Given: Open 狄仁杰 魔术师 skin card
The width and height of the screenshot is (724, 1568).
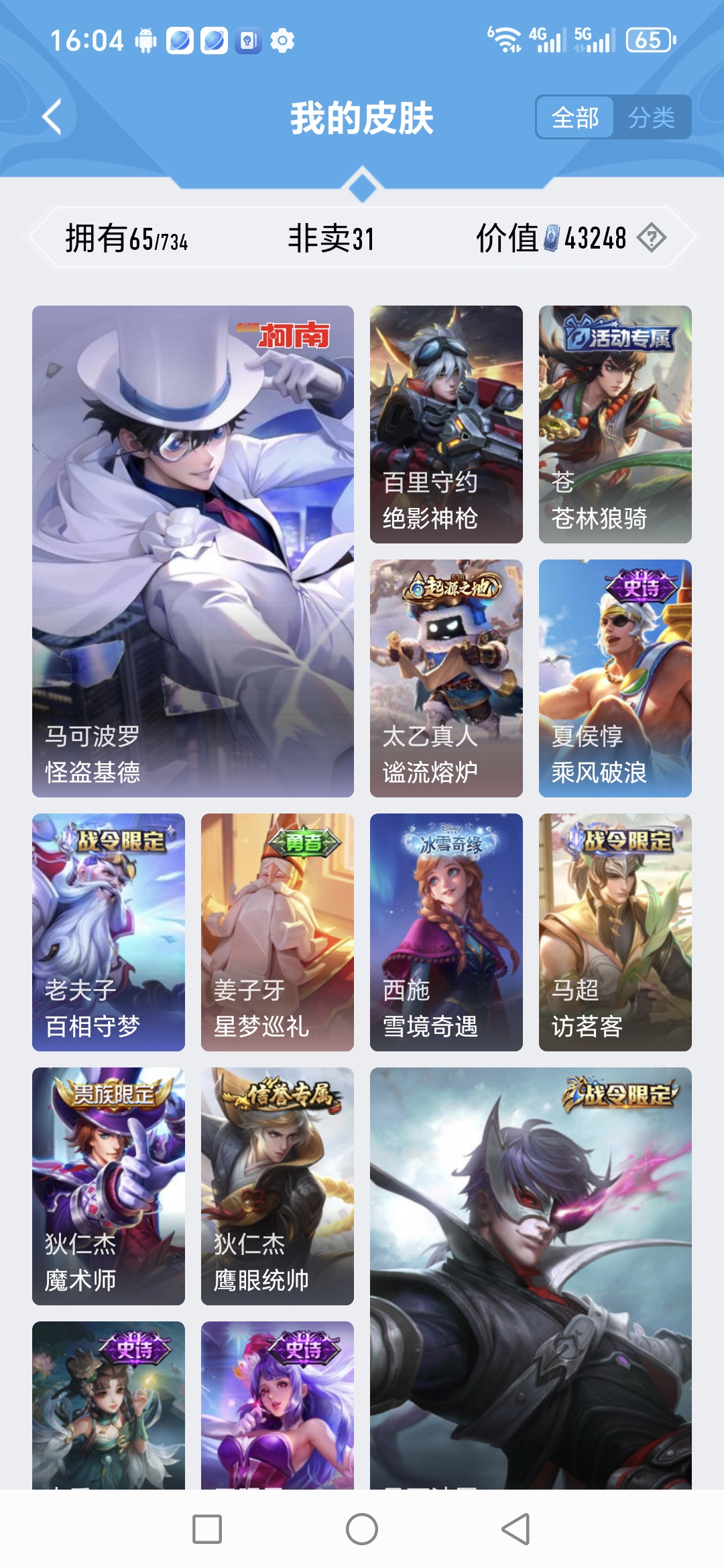Looking at the screenshot, I should 109,1186.
